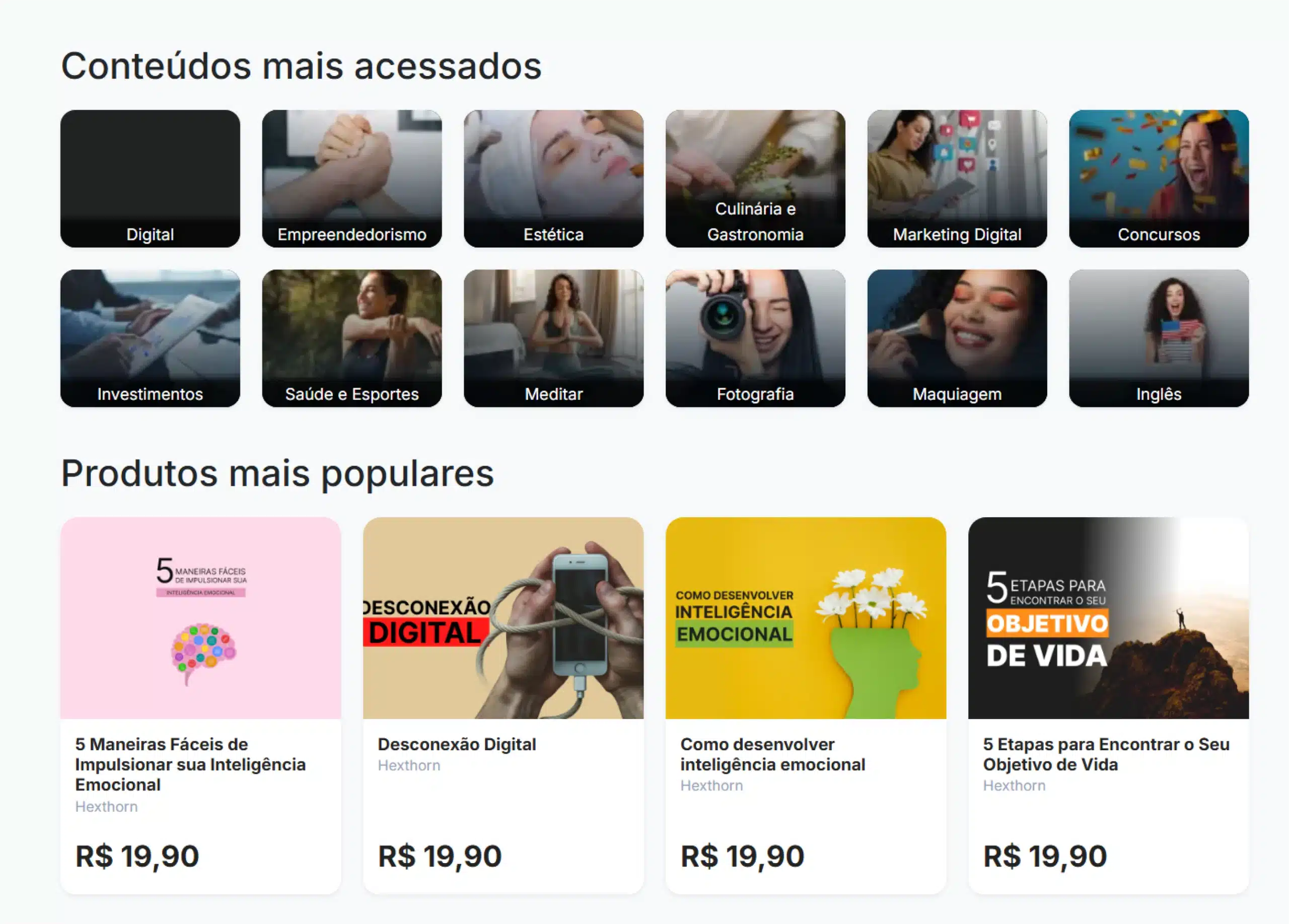1289x924 pixels.
Task: Browse the Inglês category
Action: (1159, 338)
